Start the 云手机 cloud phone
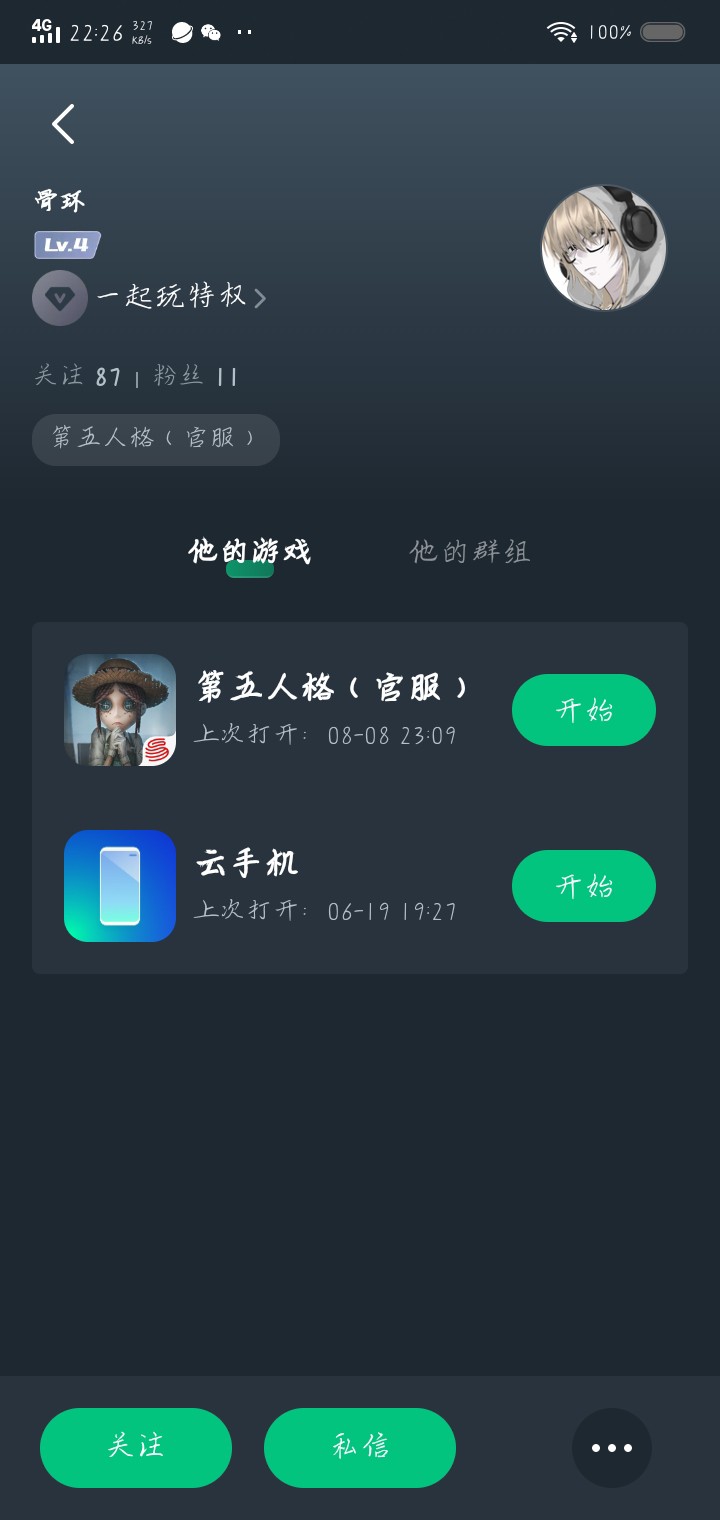Image resolution: width=720 pixels, height=1520 pixels. 583,886
